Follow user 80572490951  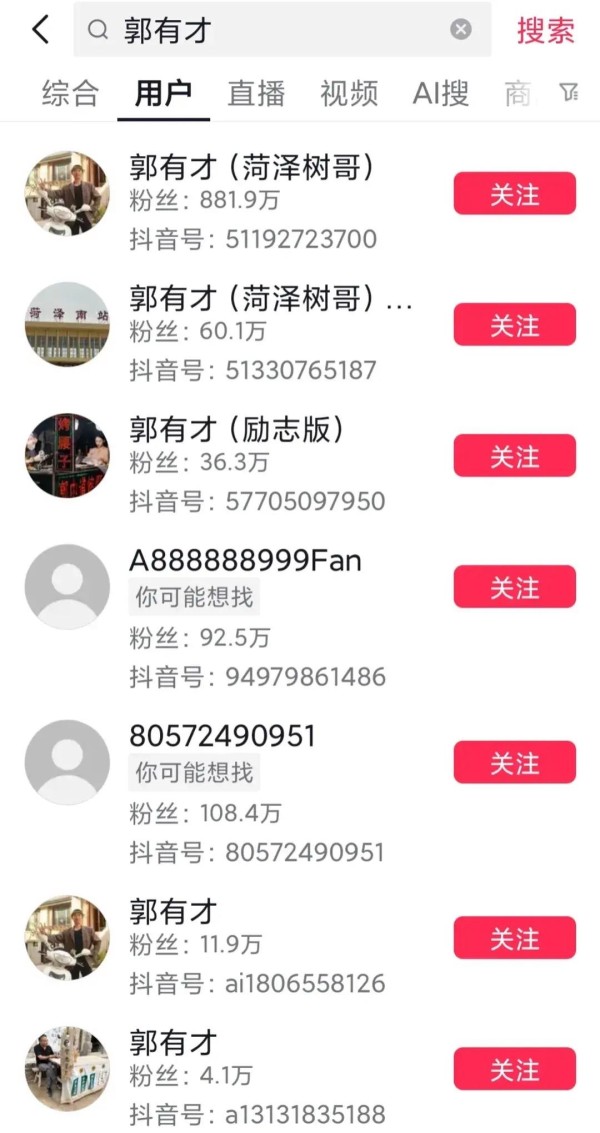515,762
